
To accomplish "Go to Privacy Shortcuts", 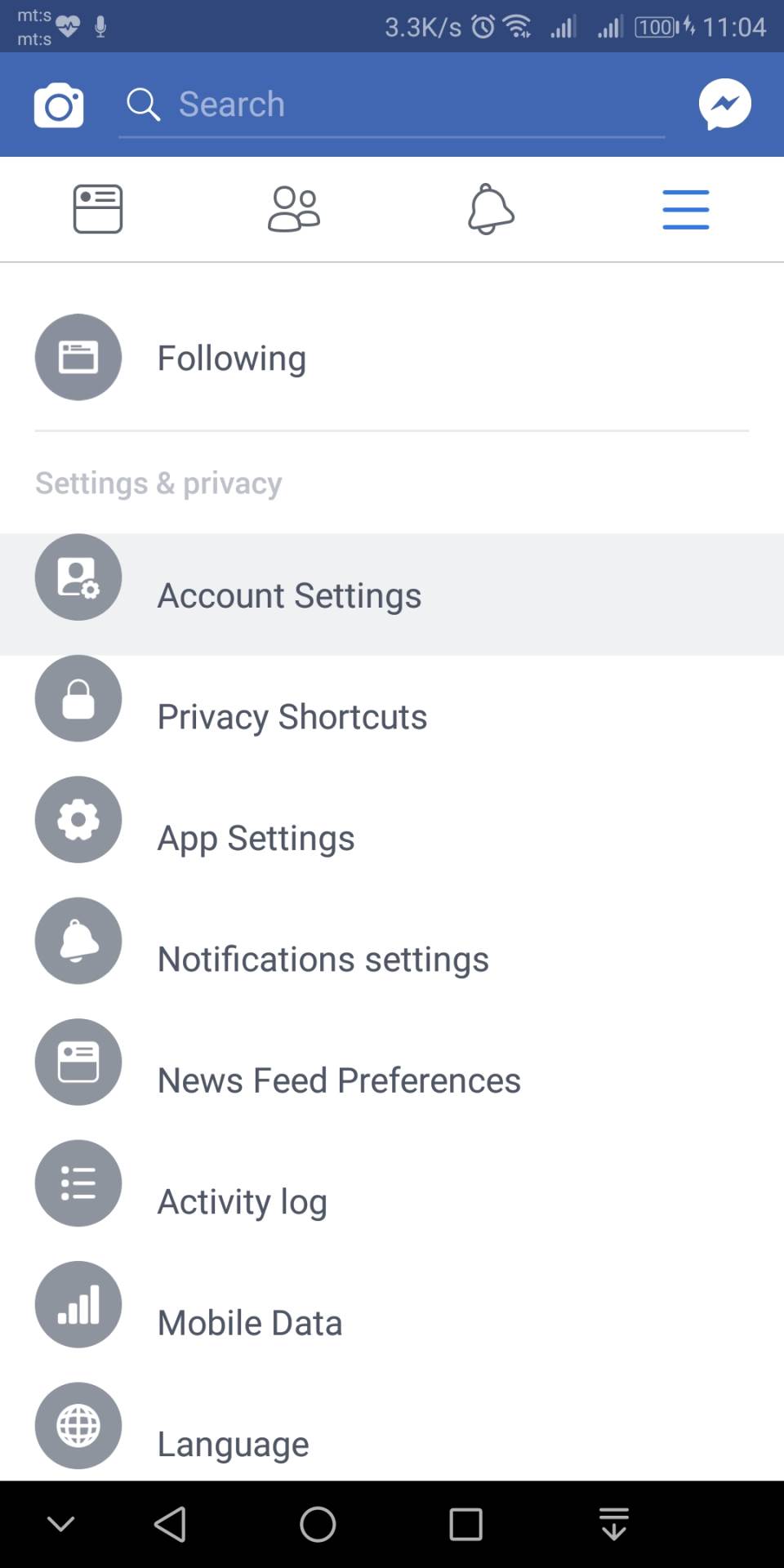I will point(292,716).
